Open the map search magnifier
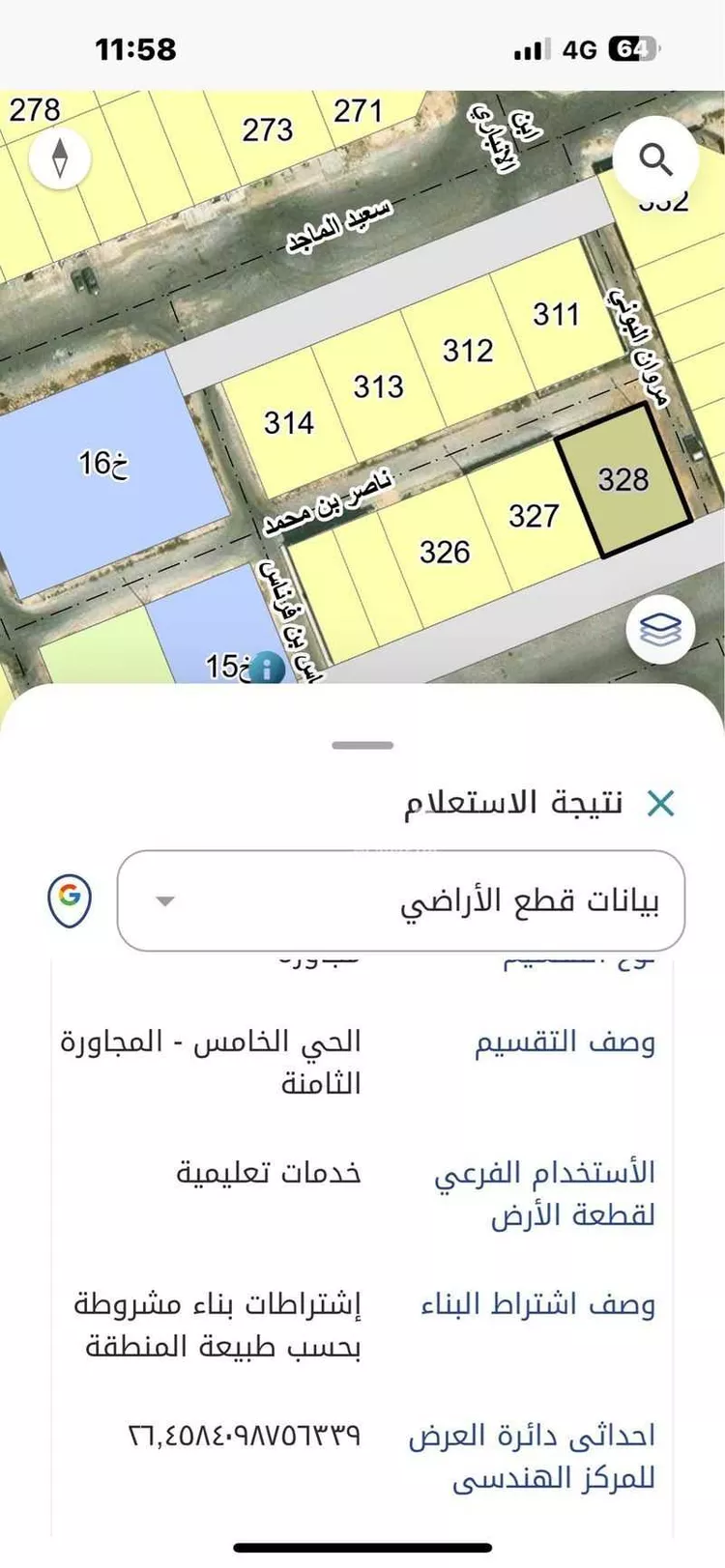The width and height of the screenshot is (725, 1568). 658,159
